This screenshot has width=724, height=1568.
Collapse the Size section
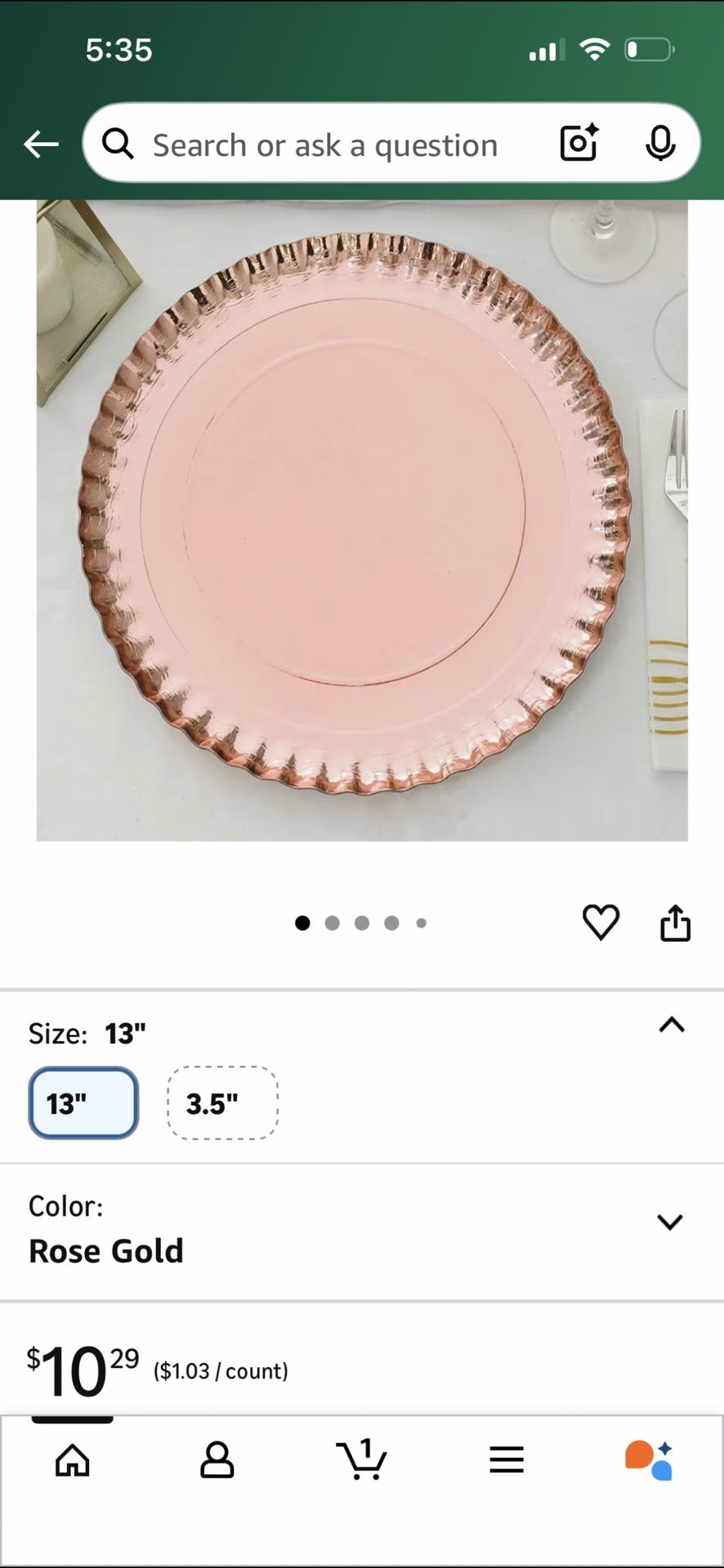tap(672, 1025)
